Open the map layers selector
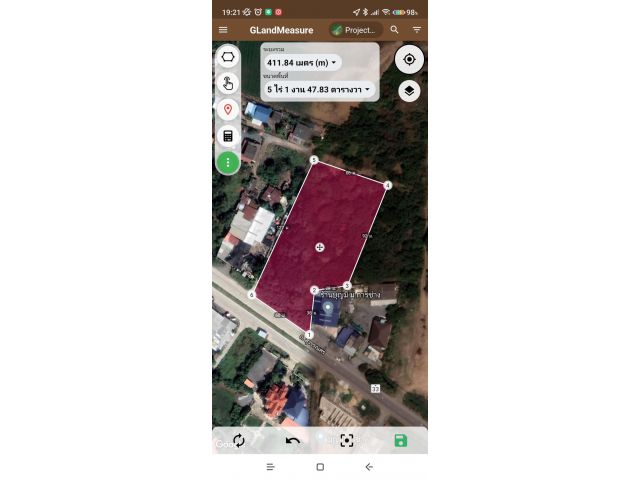This screenshot has width=640, height=480. [x=409, y=91]
